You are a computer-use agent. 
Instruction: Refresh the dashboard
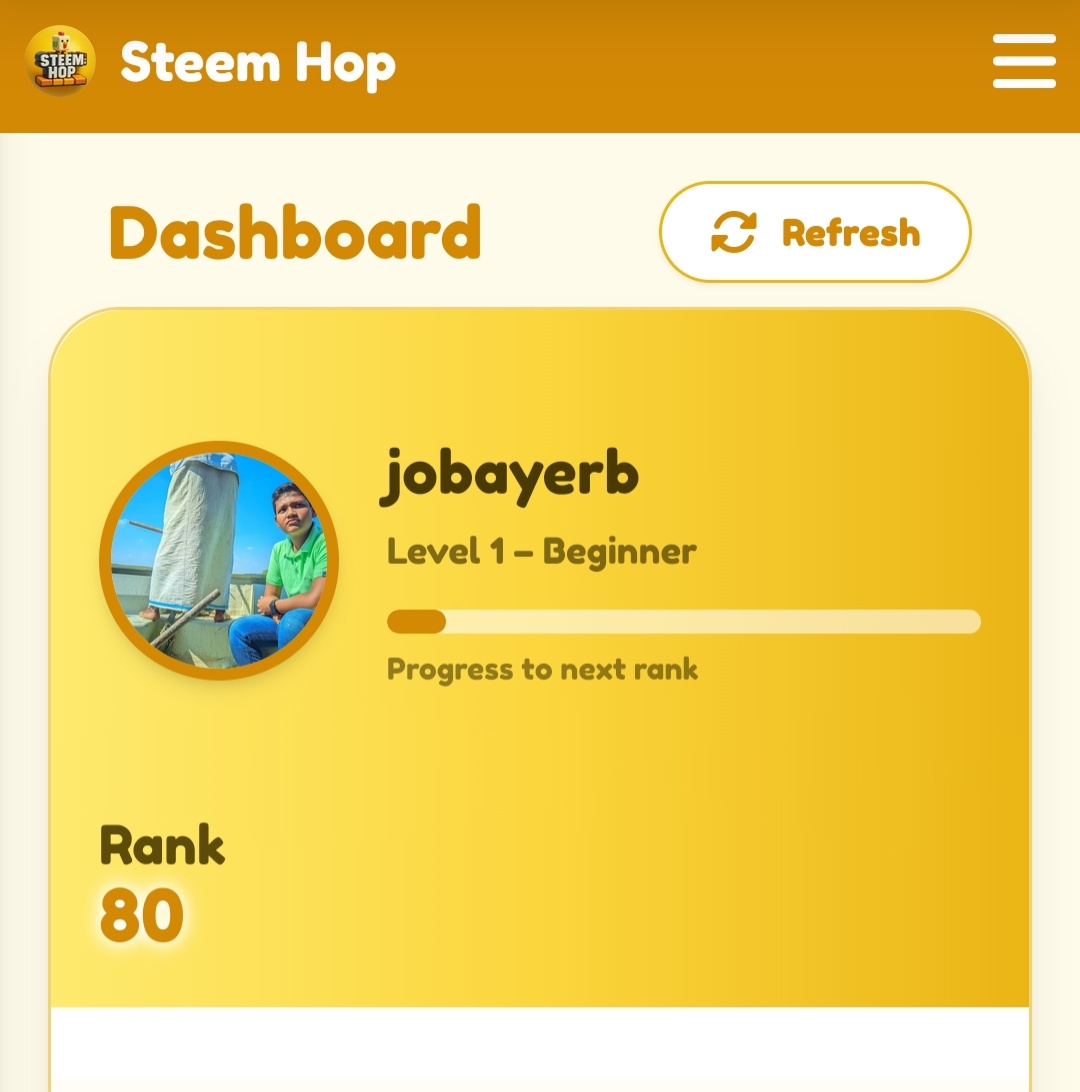pyautogui.click(x=815, y=232)
